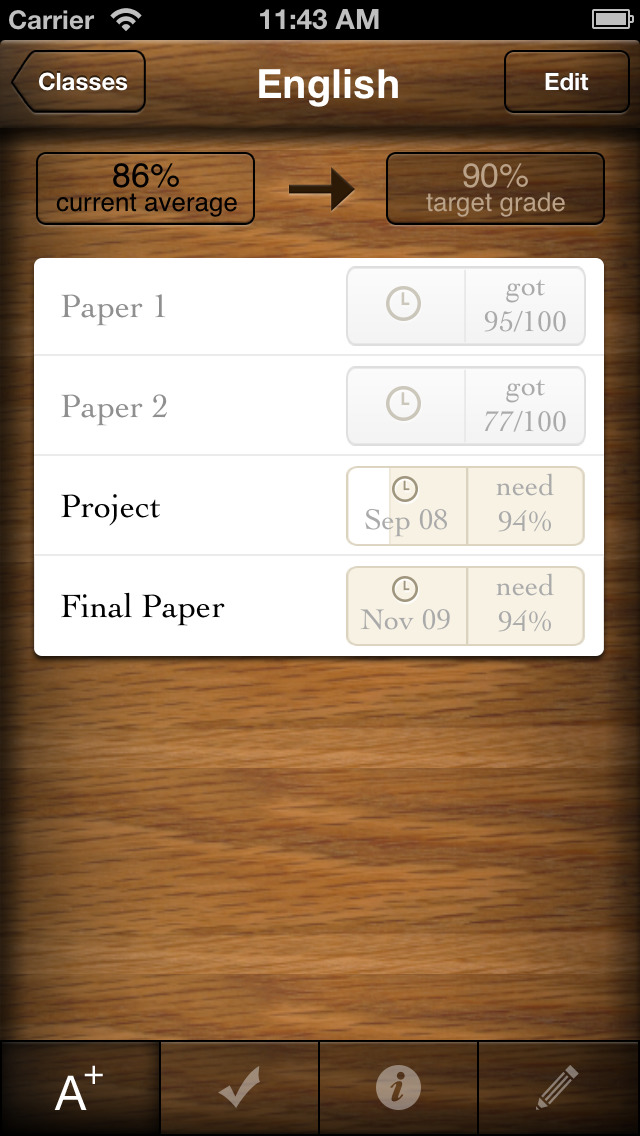640x1136 pixels.
Task: Tap the Edit button
Action: 565,82
